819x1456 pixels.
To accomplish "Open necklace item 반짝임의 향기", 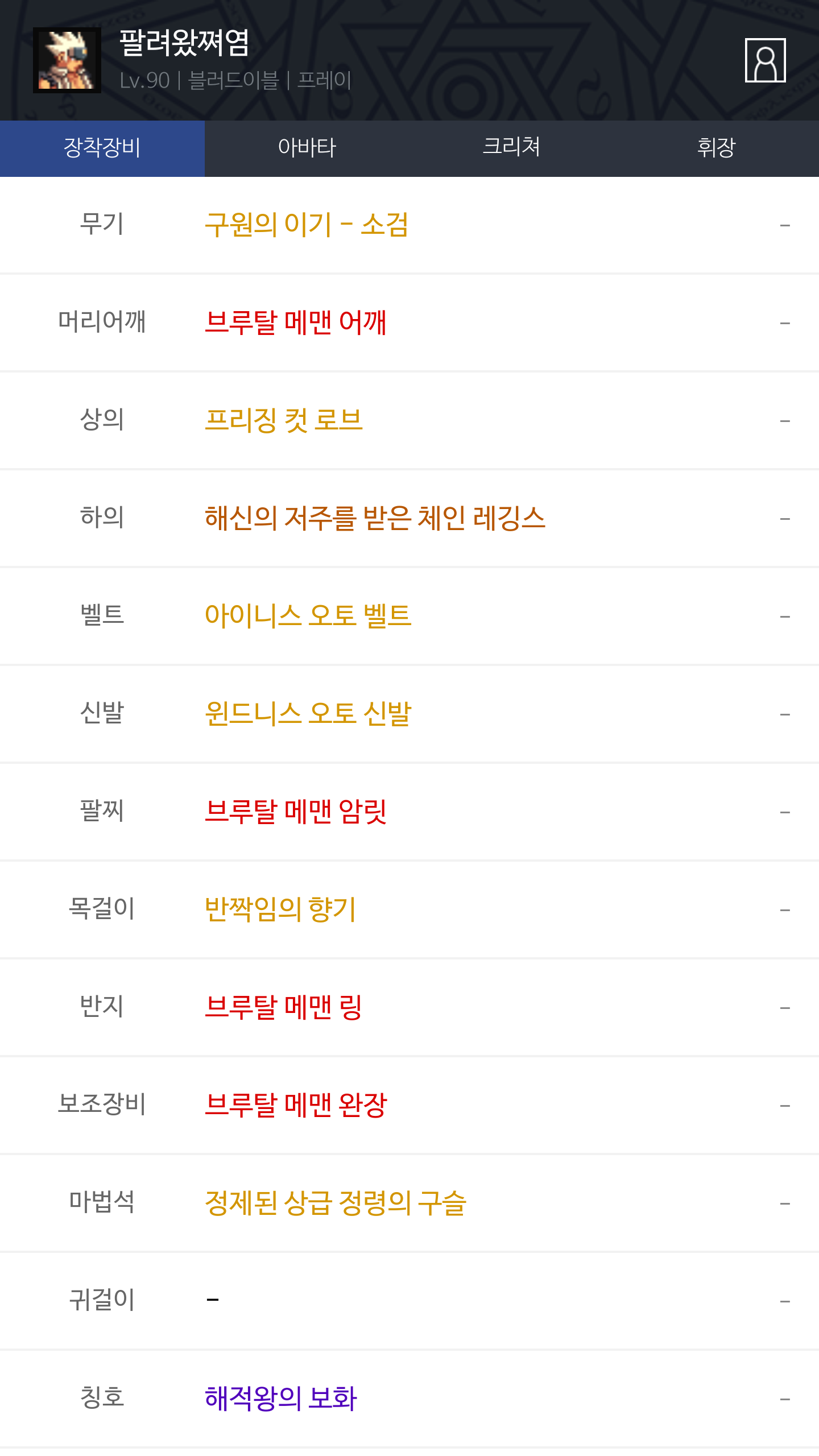I will point(280,909).
